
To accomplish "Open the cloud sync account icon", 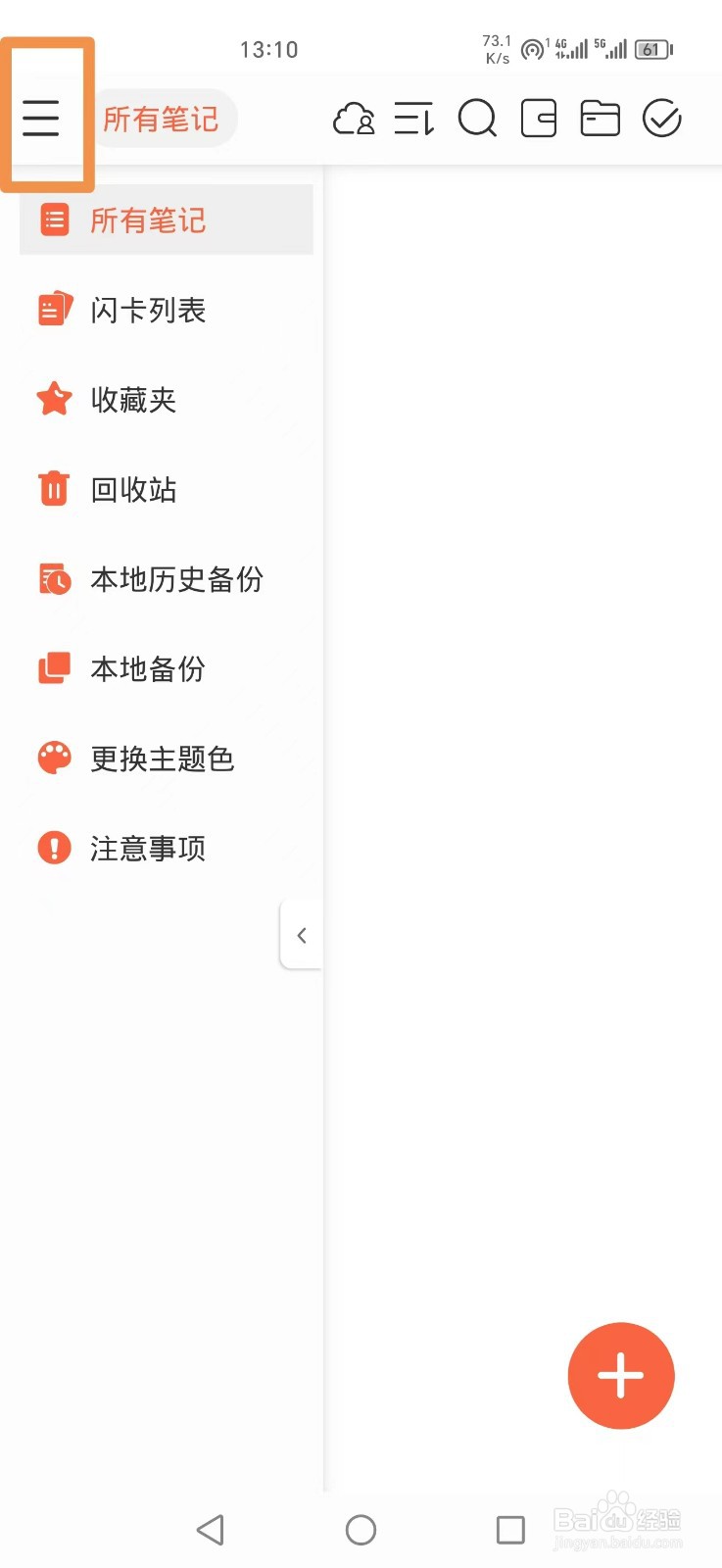I will 354,119.
